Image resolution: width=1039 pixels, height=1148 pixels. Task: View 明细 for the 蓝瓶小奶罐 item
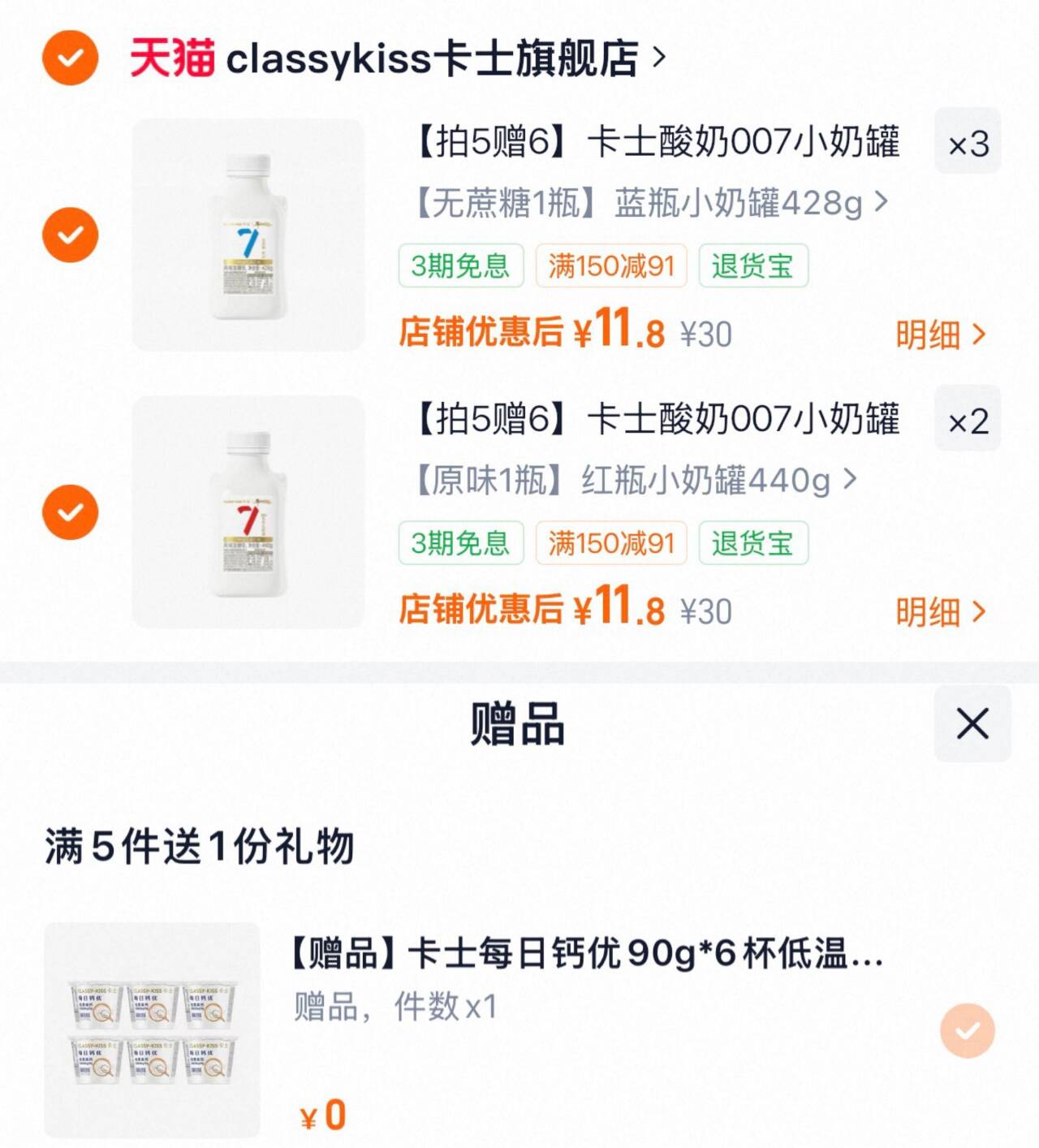coord(941,334)
